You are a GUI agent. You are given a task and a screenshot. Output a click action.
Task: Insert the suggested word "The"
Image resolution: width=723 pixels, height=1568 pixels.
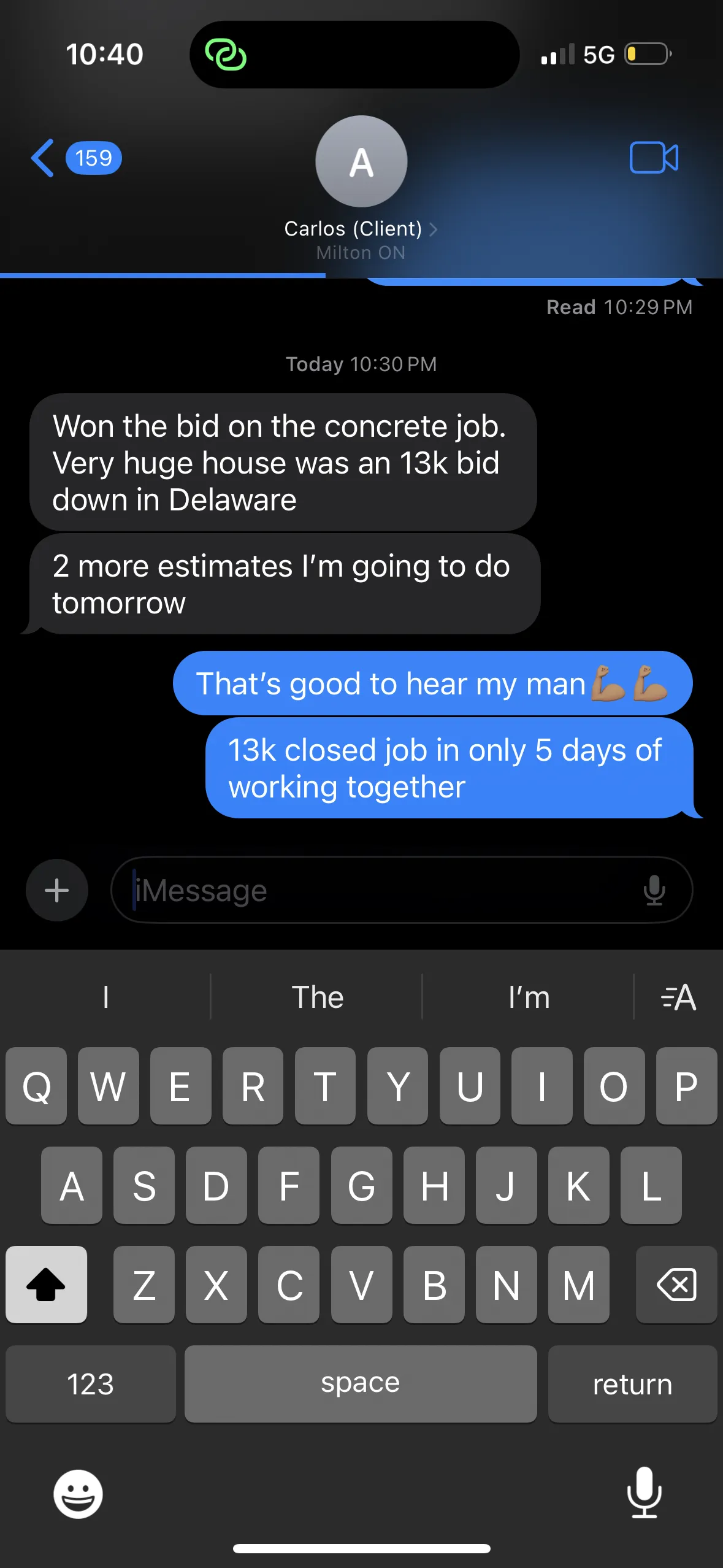[317, 997]
